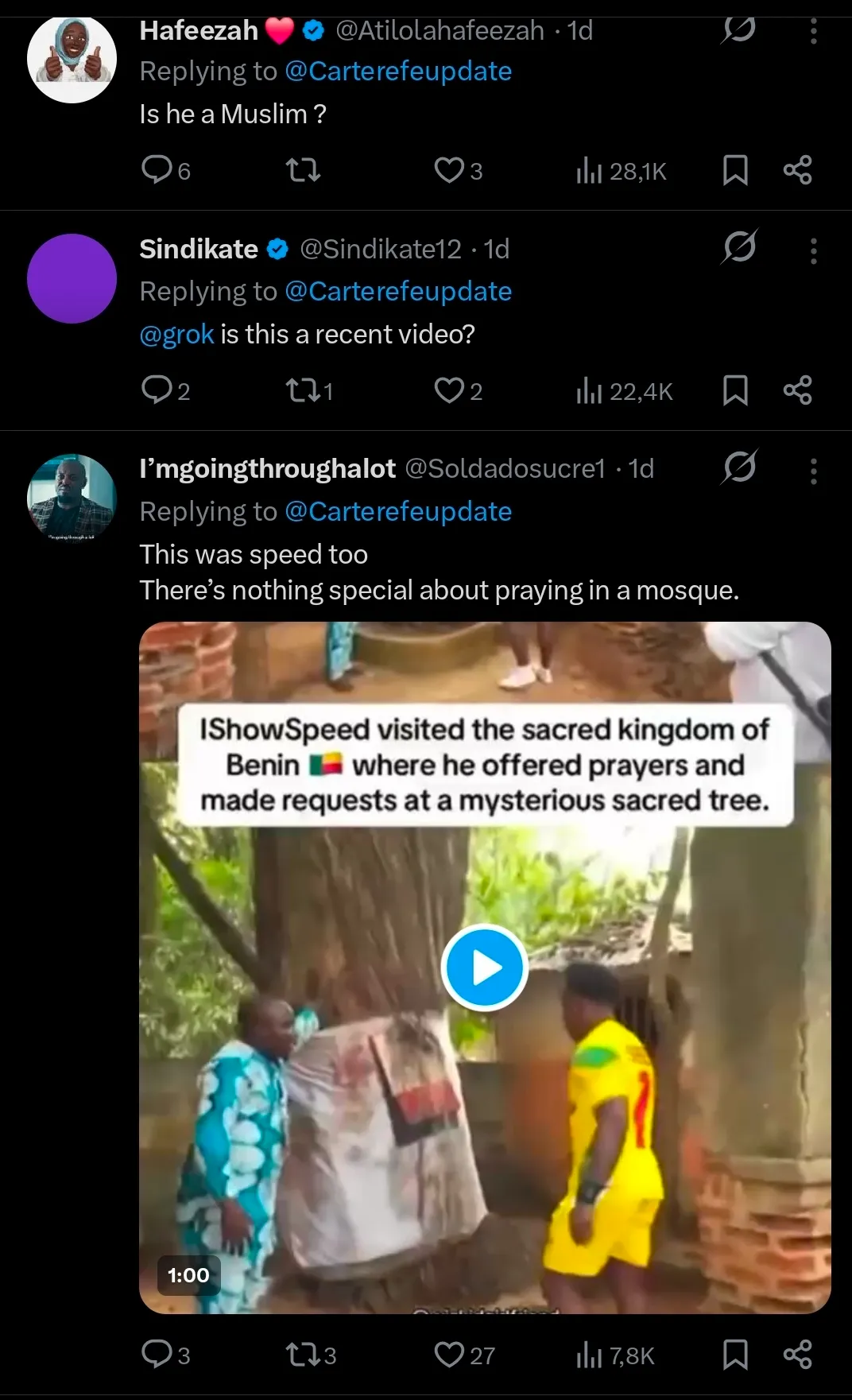
Task: Like Hafeezah's reply
Action: click(x=449, y=170)
